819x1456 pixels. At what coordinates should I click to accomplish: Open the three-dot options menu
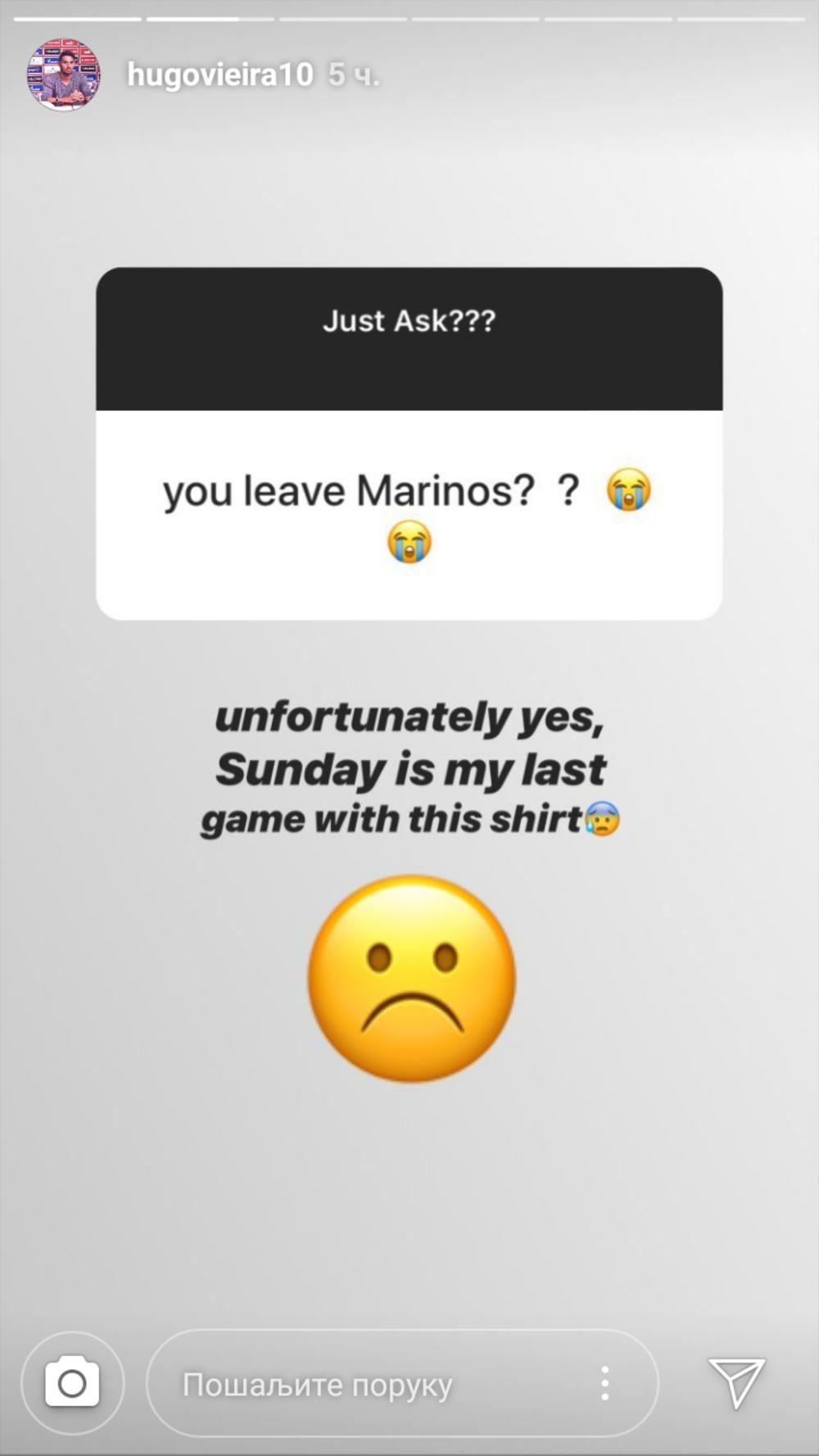(x=604, y=1383)
